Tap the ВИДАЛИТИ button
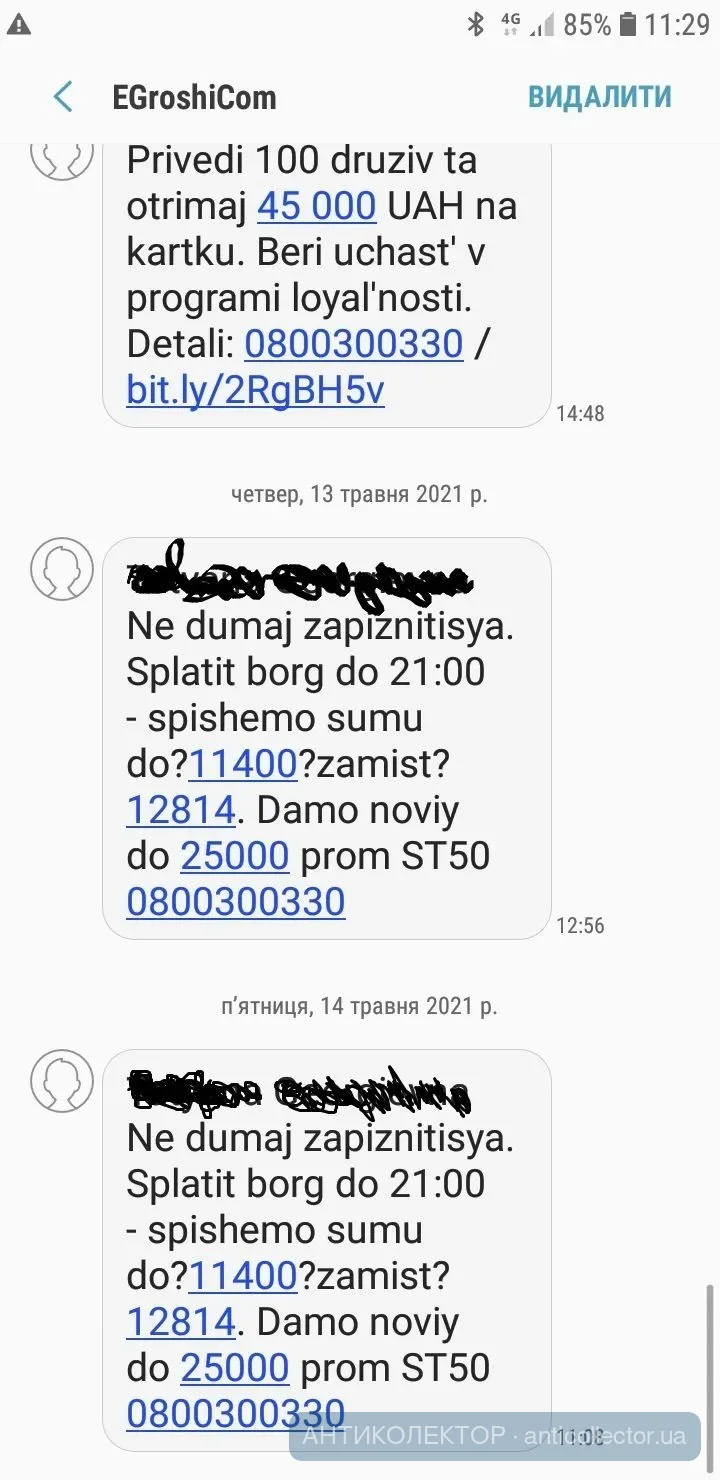Image resolution: width=720 pixels, height=1480 pixels. [x=599, y=97]
